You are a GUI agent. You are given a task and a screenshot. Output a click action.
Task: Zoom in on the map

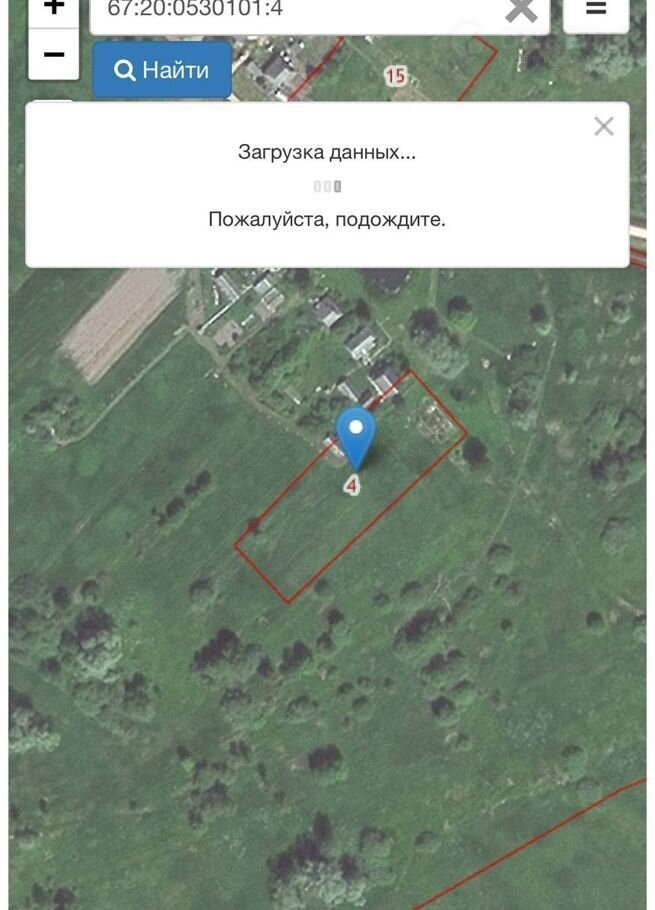(53, 8)
